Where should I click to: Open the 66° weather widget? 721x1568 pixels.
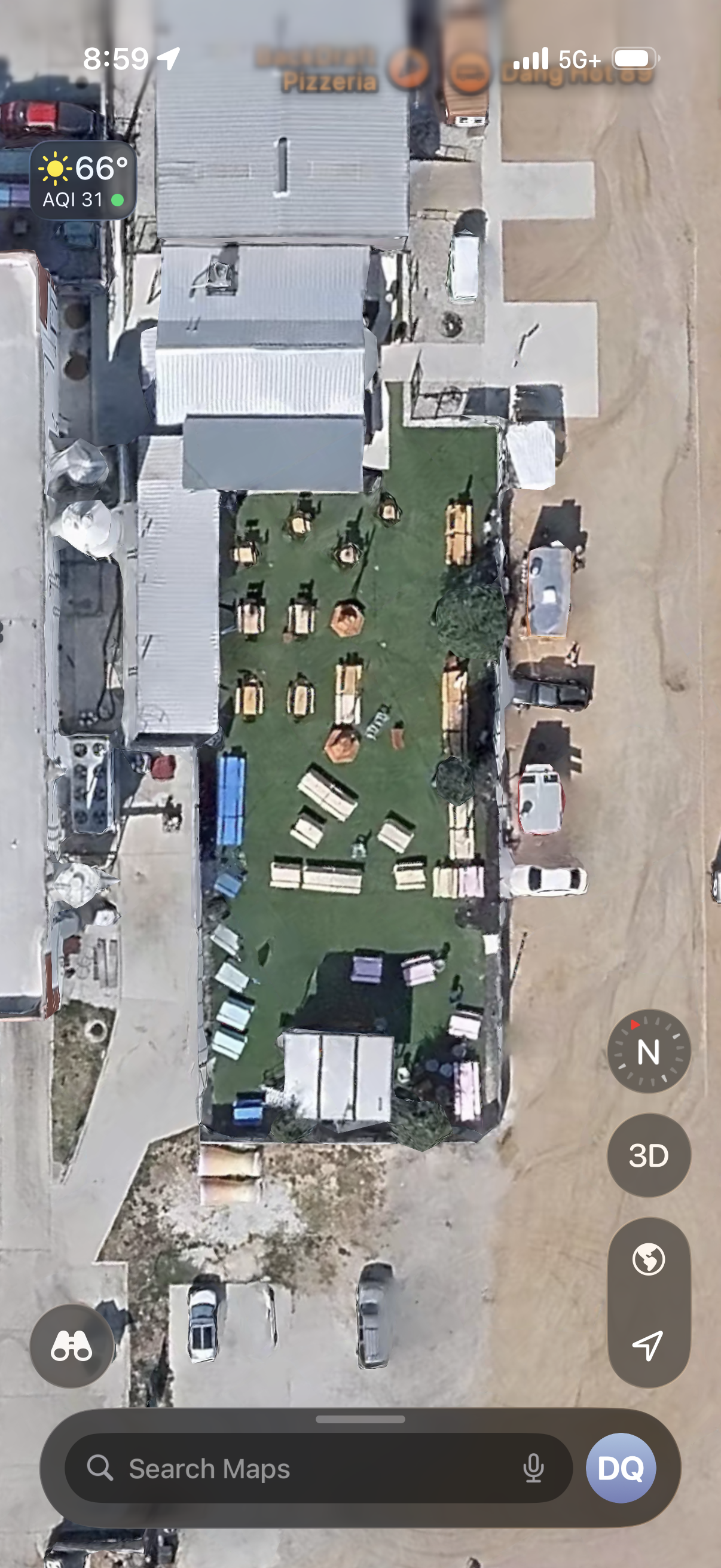pos(83,181)
